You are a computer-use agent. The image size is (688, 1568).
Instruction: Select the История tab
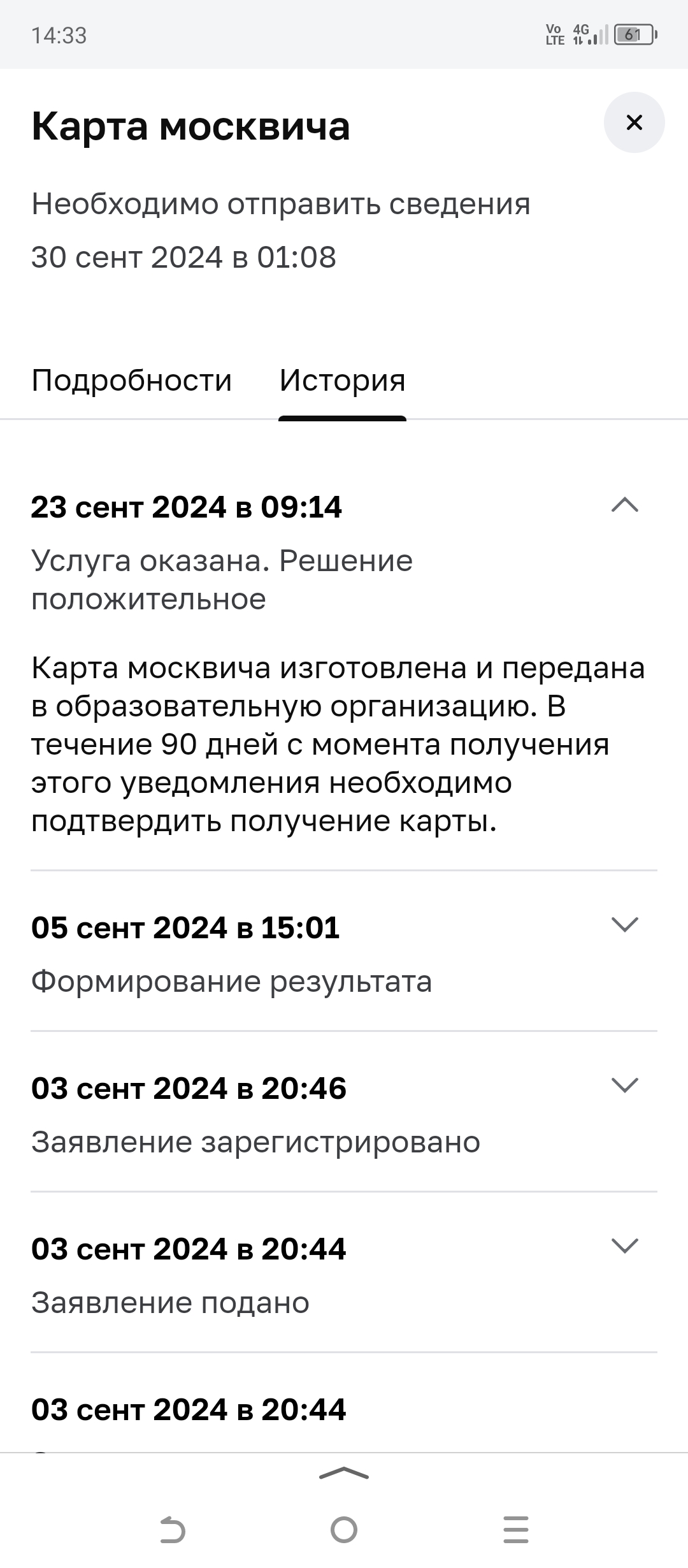coord(343,380)
